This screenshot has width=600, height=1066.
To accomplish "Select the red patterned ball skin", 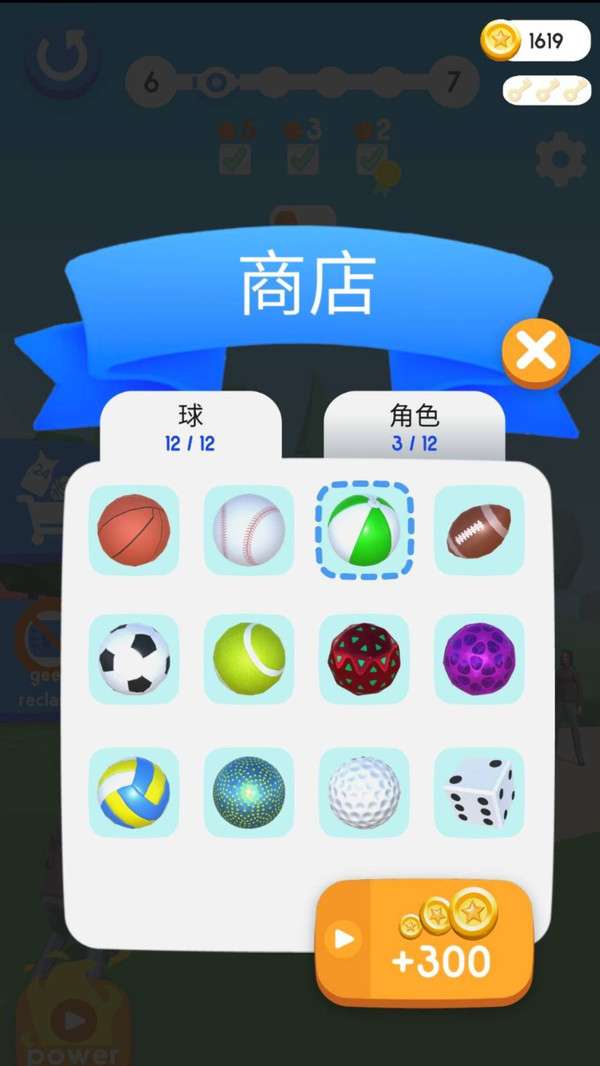I will (364, 659).
